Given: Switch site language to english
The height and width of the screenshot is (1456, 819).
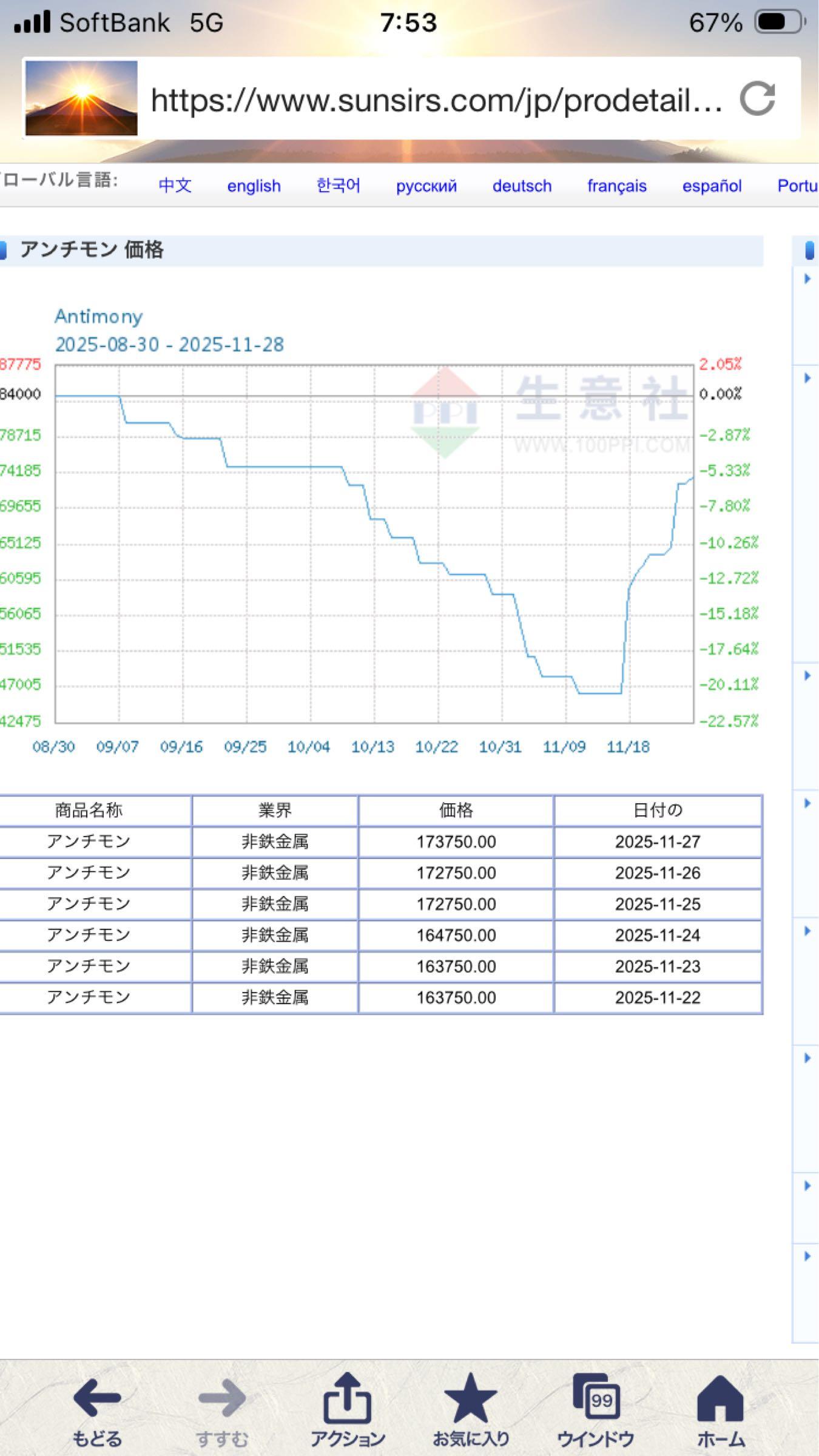Looking at the screenshot, I should coord(254,186).
